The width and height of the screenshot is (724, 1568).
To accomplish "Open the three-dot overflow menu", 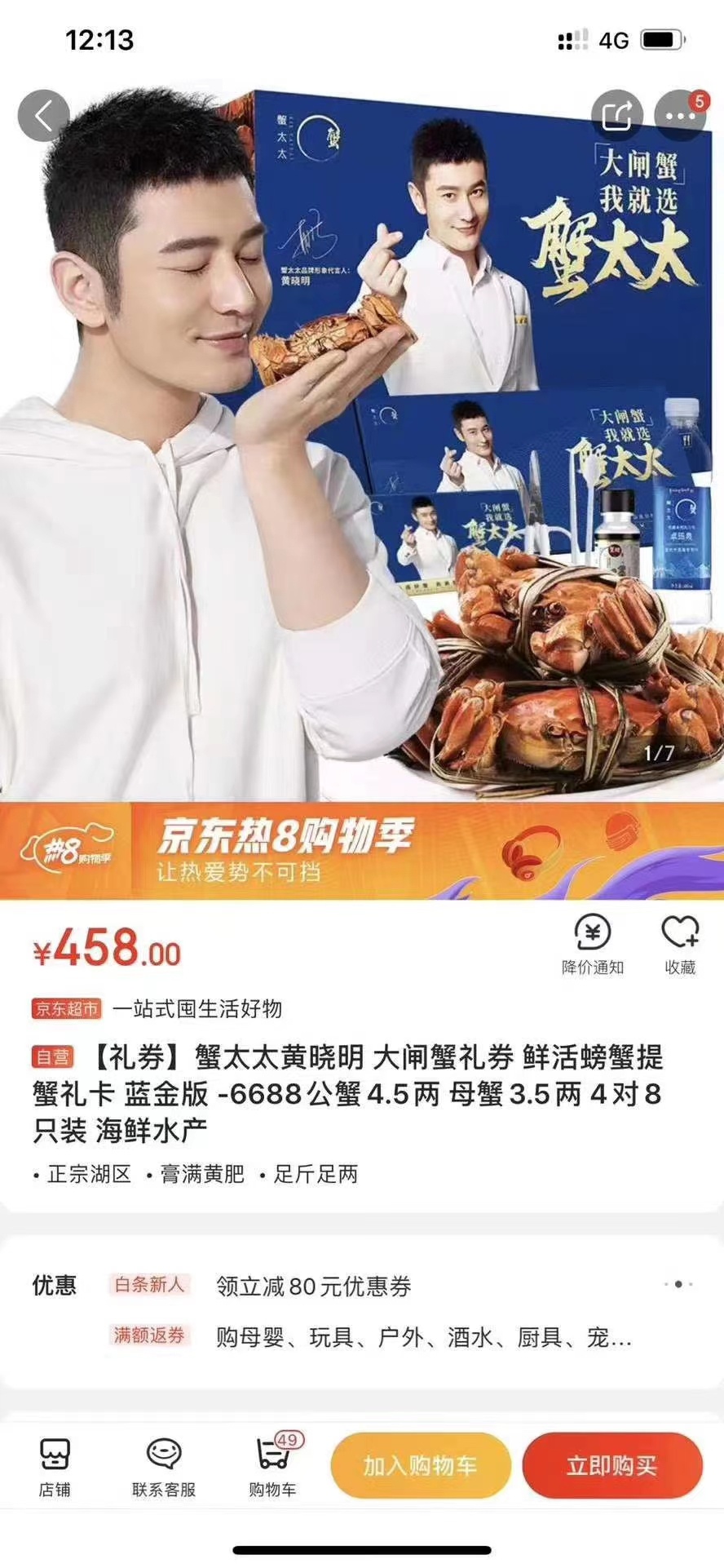I will (x=679, y=116).
